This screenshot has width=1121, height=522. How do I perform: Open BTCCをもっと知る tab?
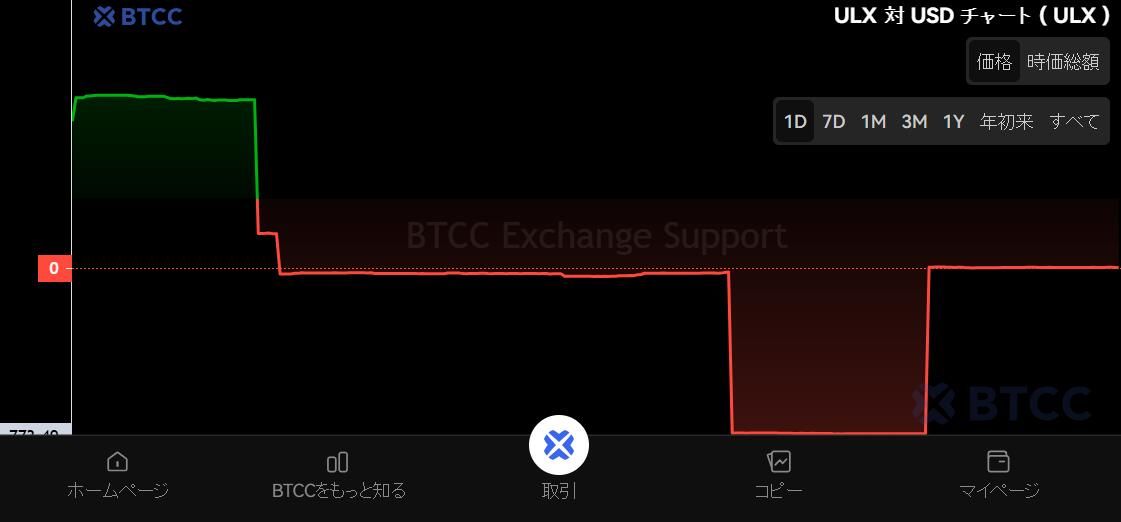pyautogui.click(x=338, y=475)
